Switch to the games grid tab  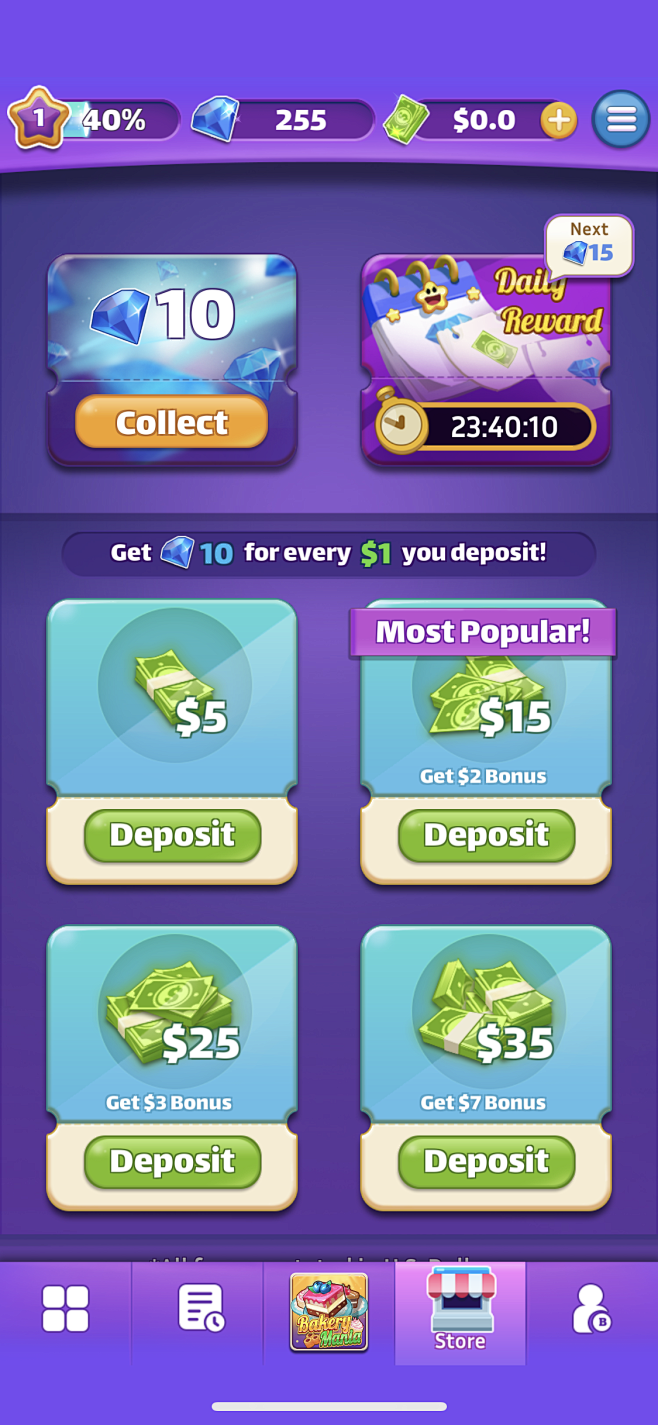pyautogui.click(x=66, y=1309)
